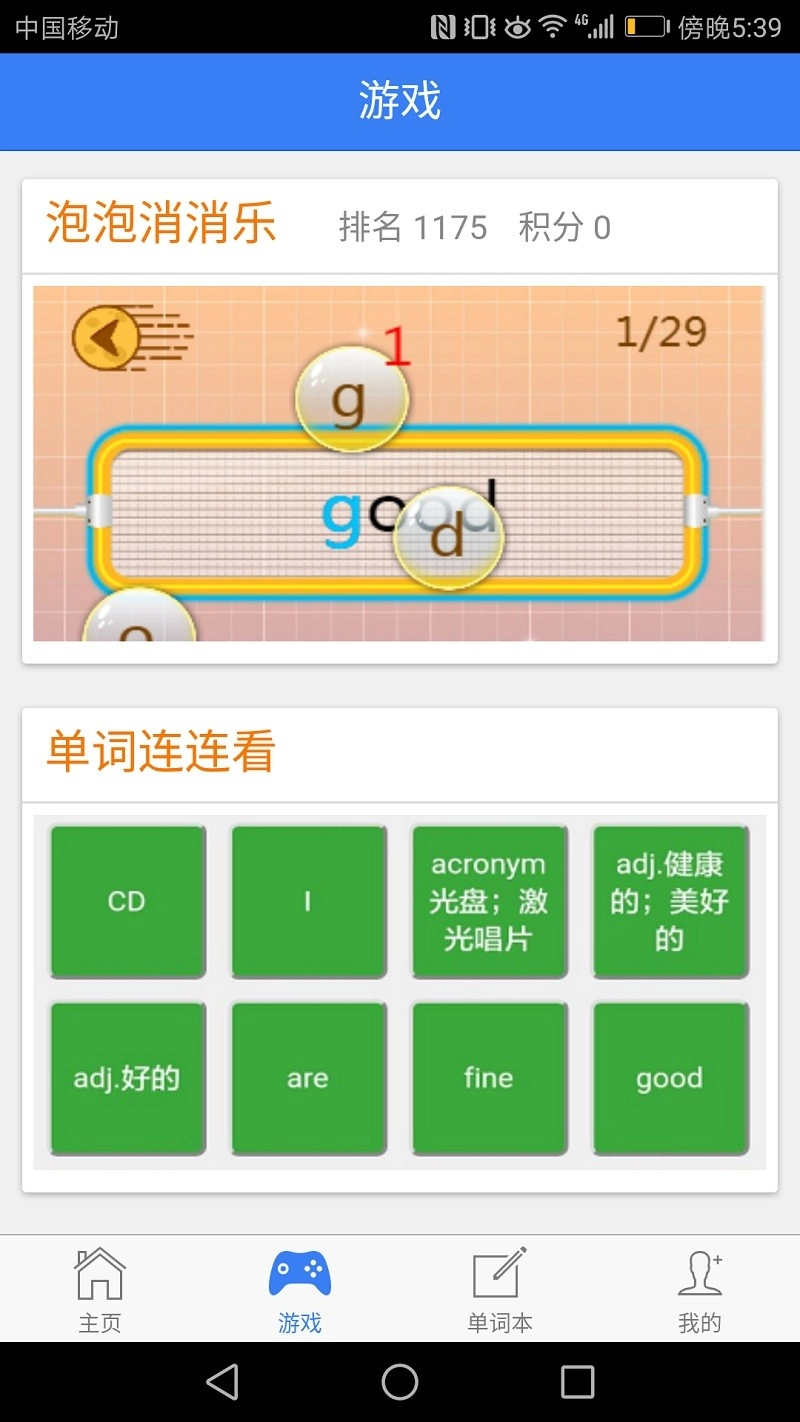Image resolution: width=800 pixels, height=1422 pixels.
Task: Select the CD word tile
Action: pos(127,901)
